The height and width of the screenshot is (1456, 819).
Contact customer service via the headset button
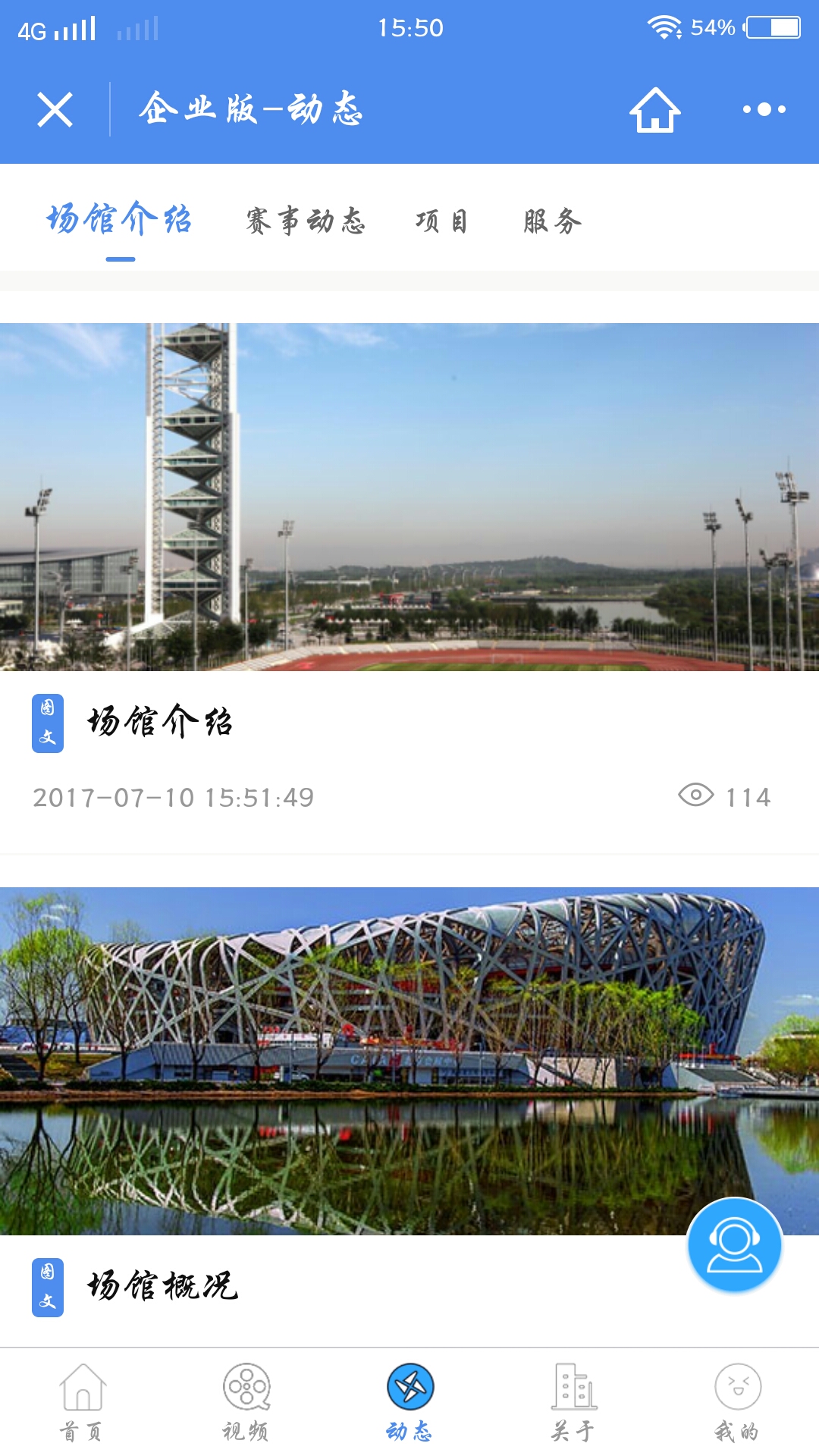pos(734,1244)
